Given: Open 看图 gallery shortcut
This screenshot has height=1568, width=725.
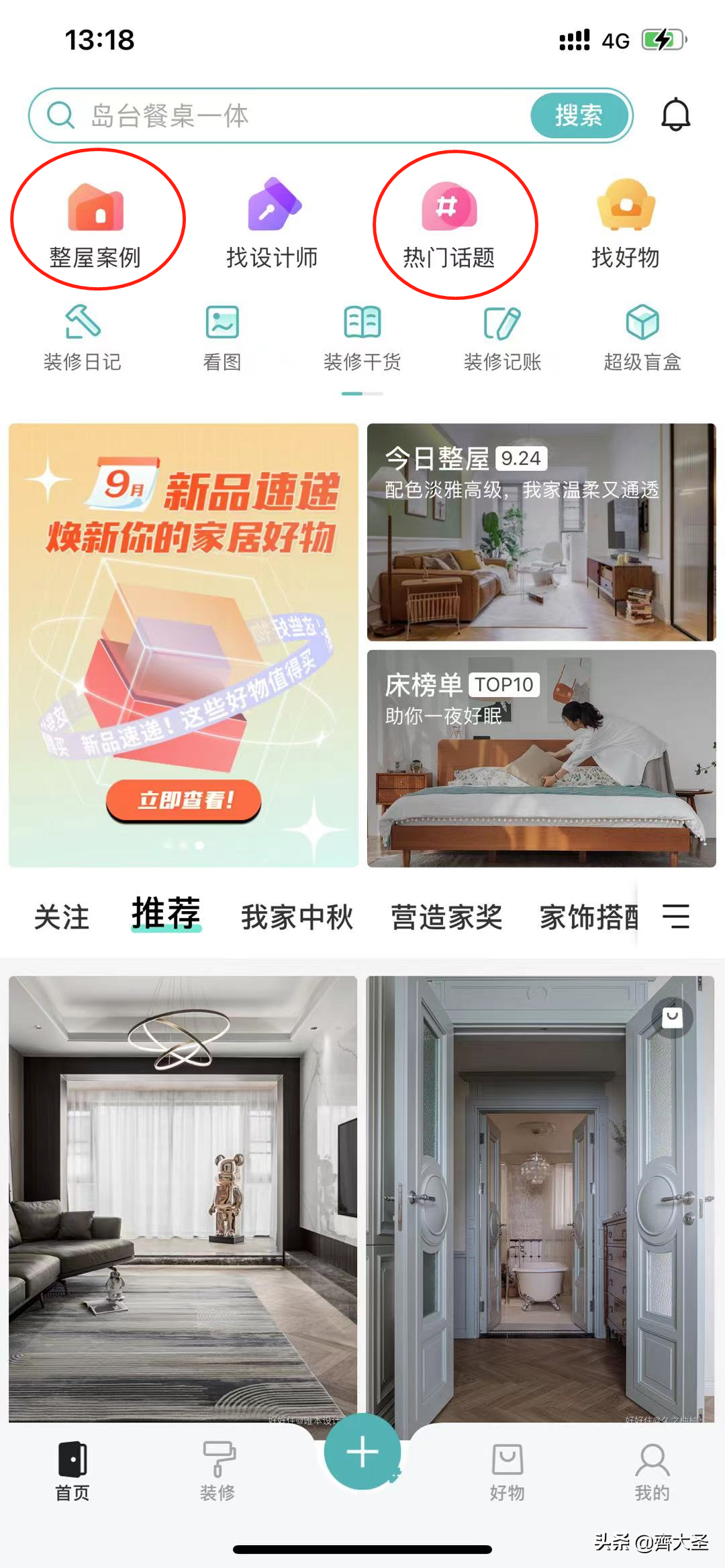Looking at the screenshot, I should coord(222,339).
